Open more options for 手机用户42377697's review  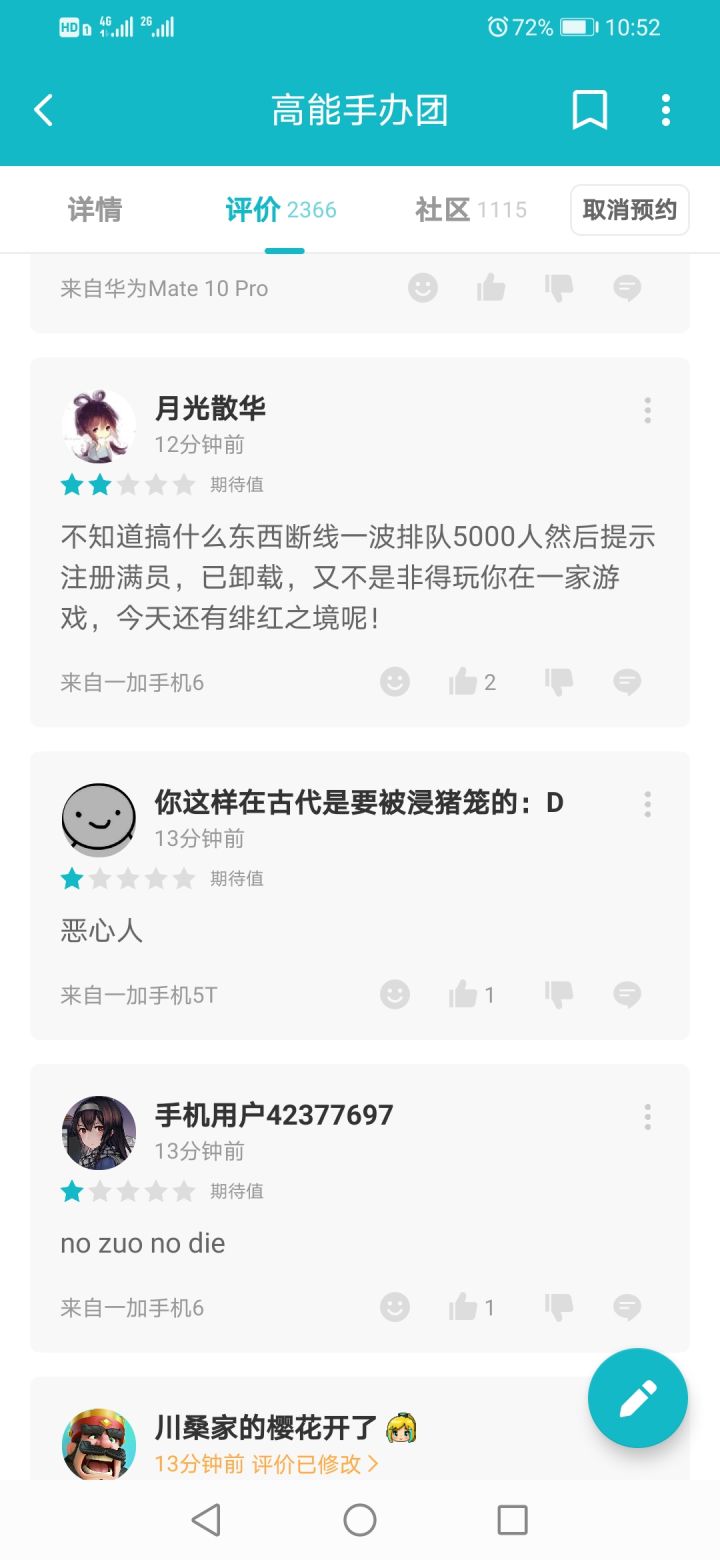(x=648, y=1117)
